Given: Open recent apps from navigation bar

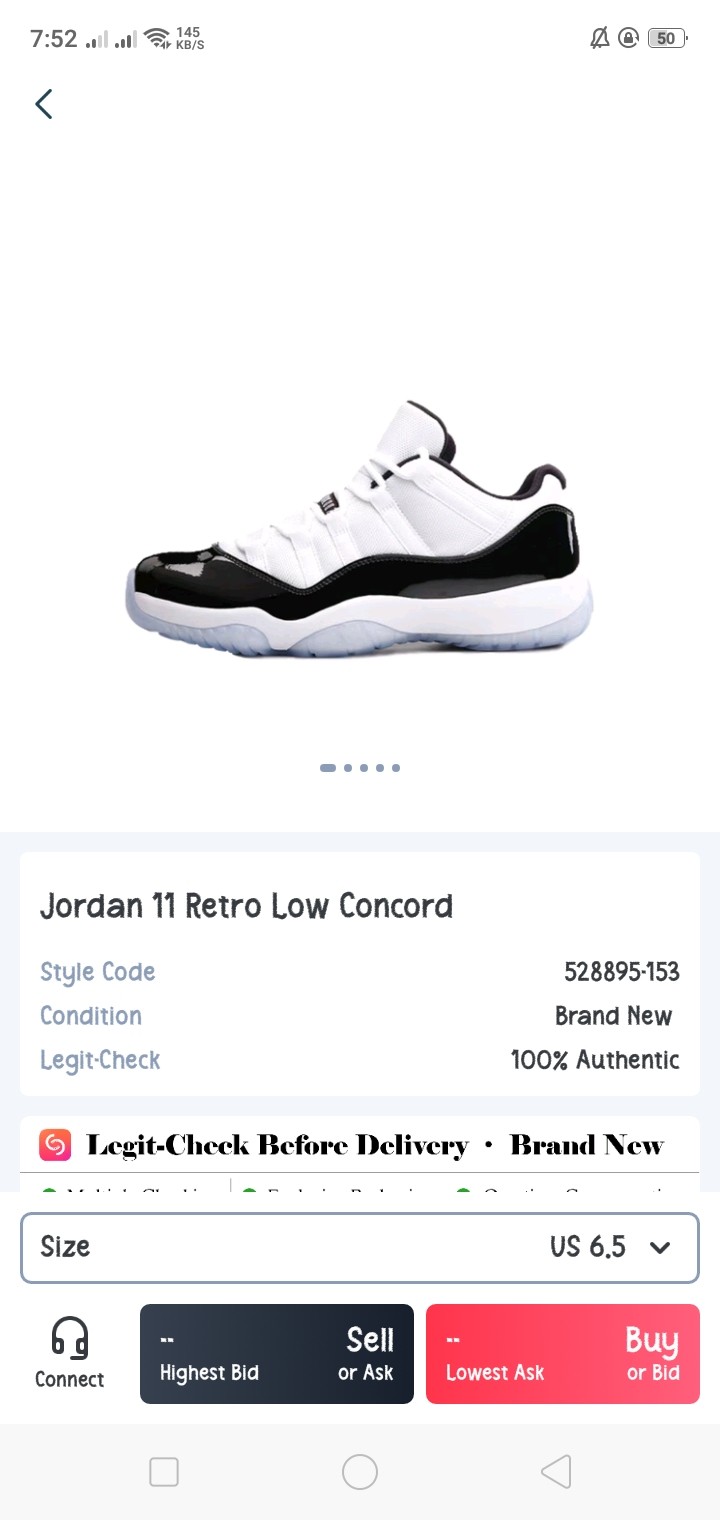Looking at the screenshot, I should pyautogui.click(x=164, y=1472).
